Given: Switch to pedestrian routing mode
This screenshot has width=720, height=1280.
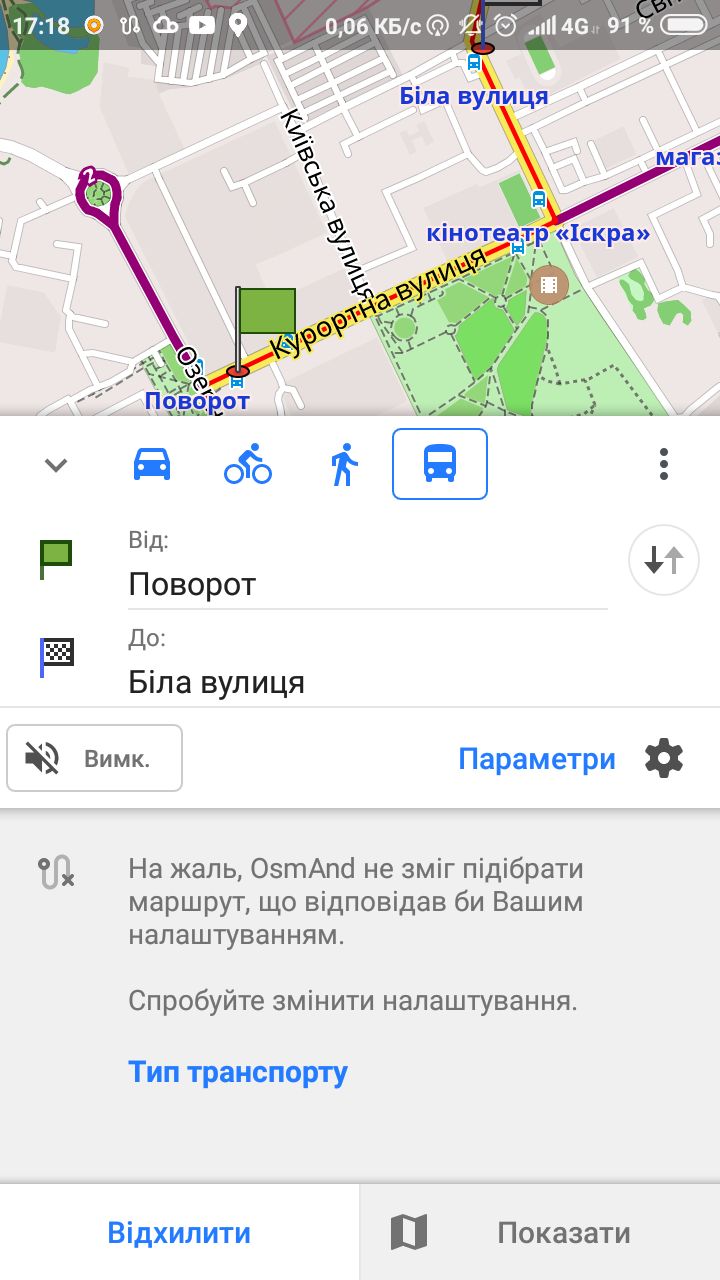Looking at the screenshot, I should (344, 464).
